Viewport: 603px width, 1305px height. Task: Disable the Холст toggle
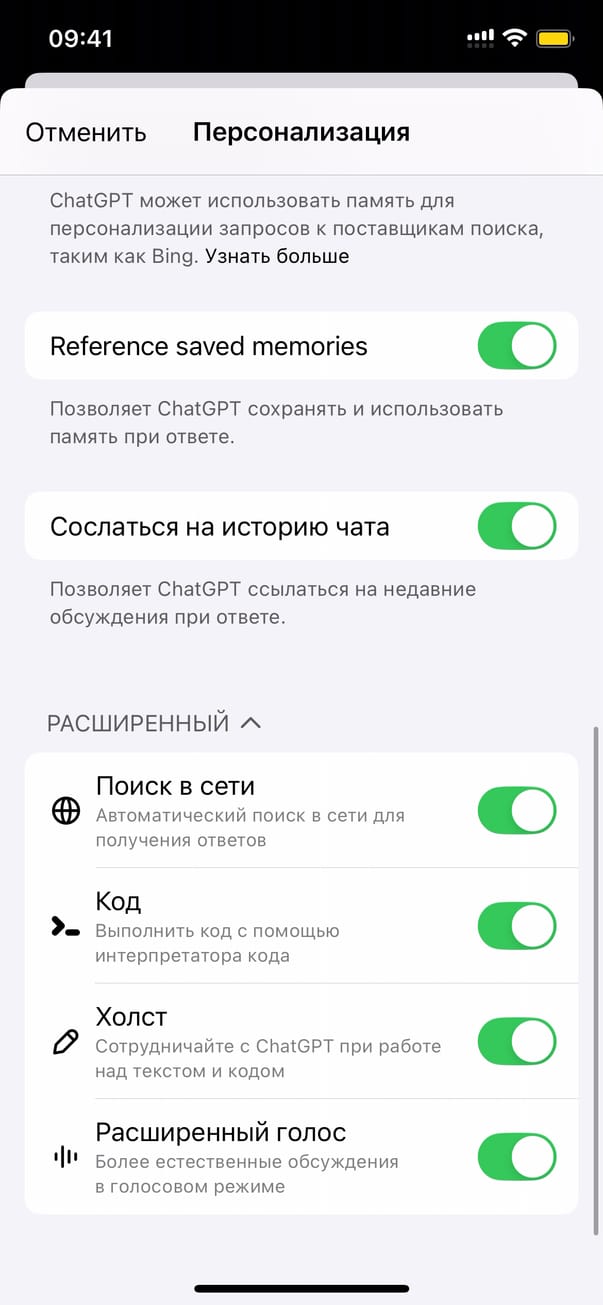[516, 1041]
